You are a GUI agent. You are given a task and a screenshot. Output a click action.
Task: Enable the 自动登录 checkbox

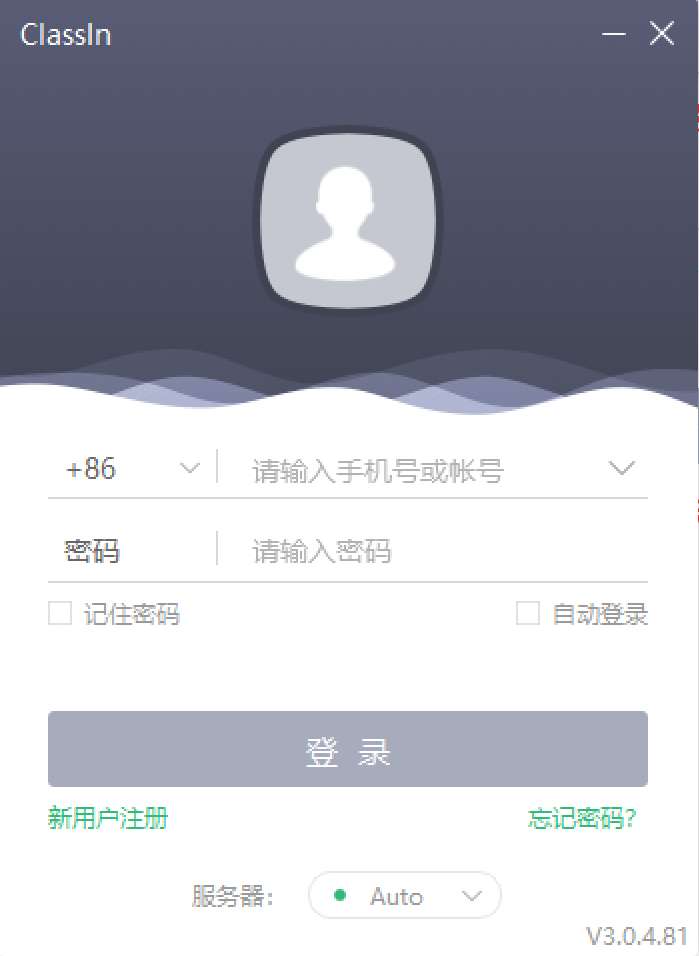click(528, 614)
